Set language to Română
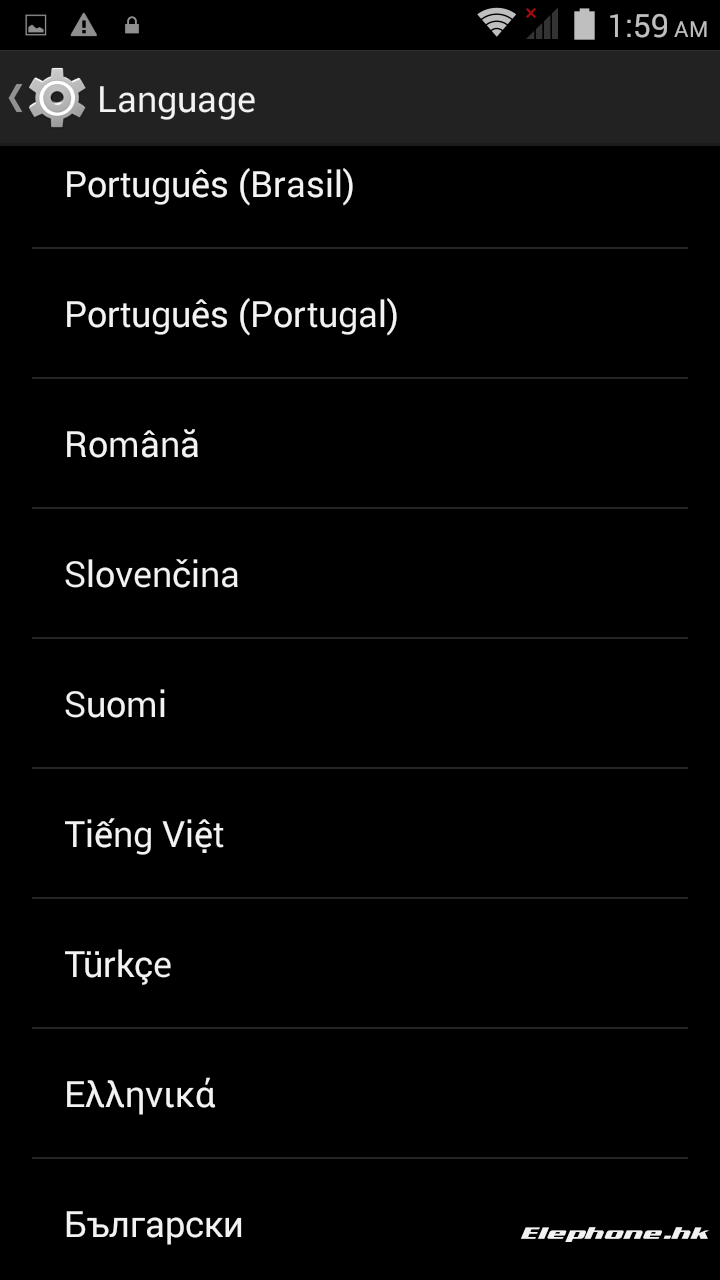Viewport: 720px width, 1280px height. point(360,444)
